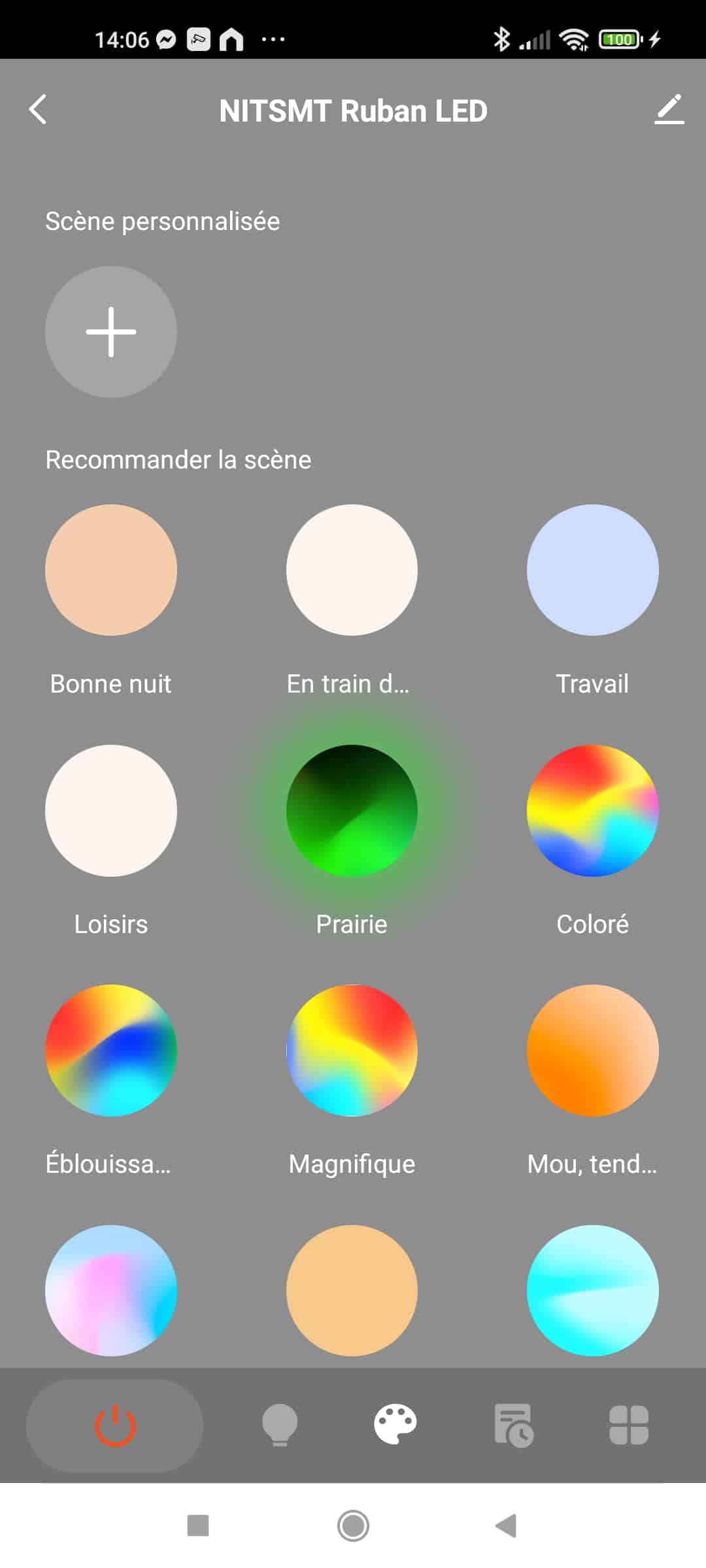
Task: Open the schedule timer tab
Action: coord(513,1426)
